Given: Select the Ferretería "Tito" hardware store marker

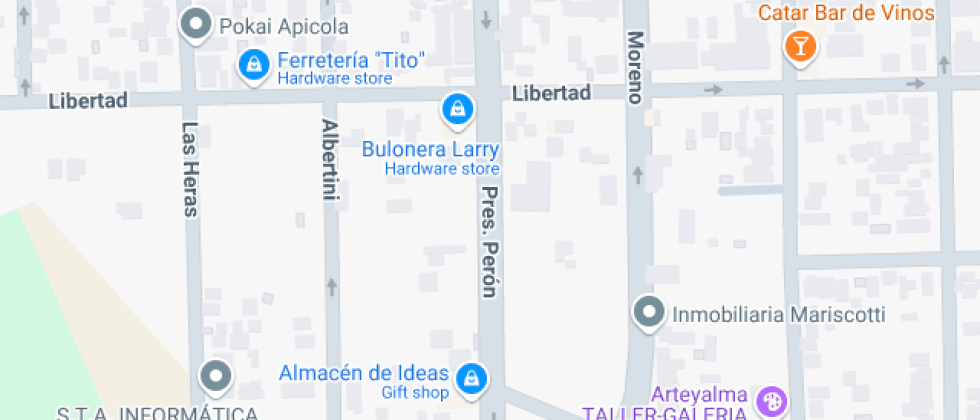Looking at the screenshot, I should pyautogui.click(x=255, y=66).
